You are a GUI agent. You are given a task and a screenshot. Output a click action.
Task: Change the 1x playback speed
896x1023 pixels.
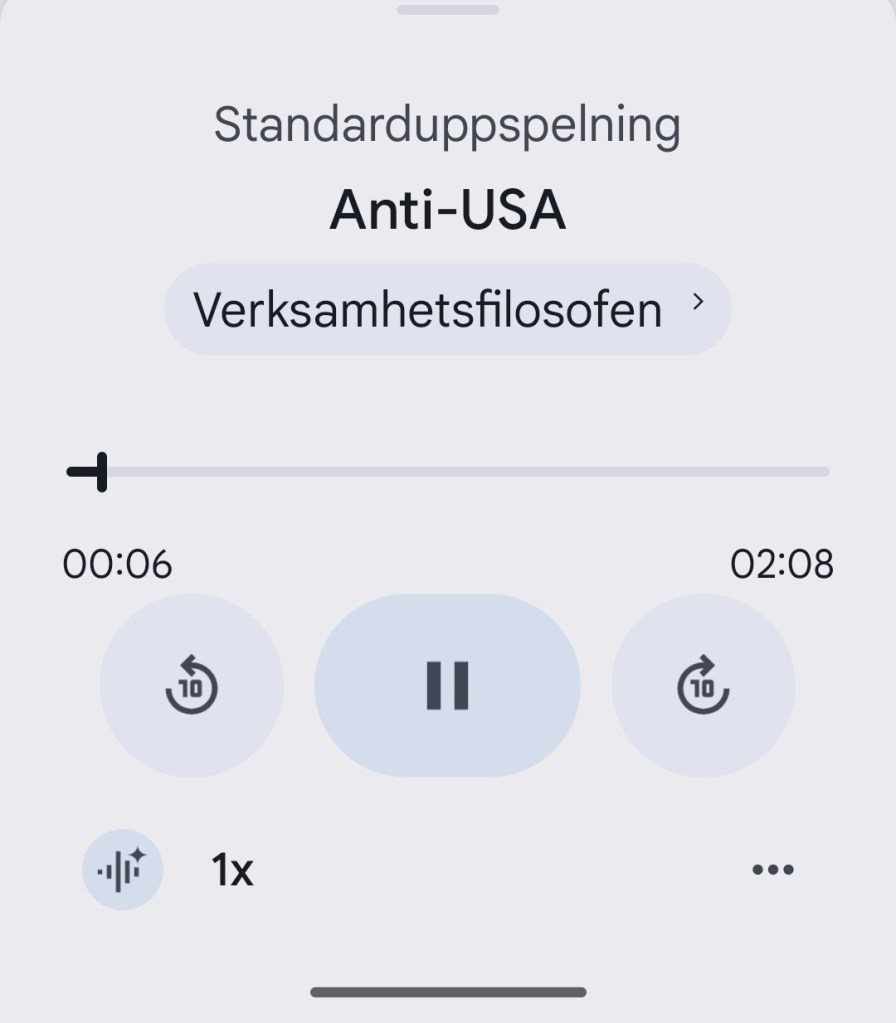click(232, 870)
